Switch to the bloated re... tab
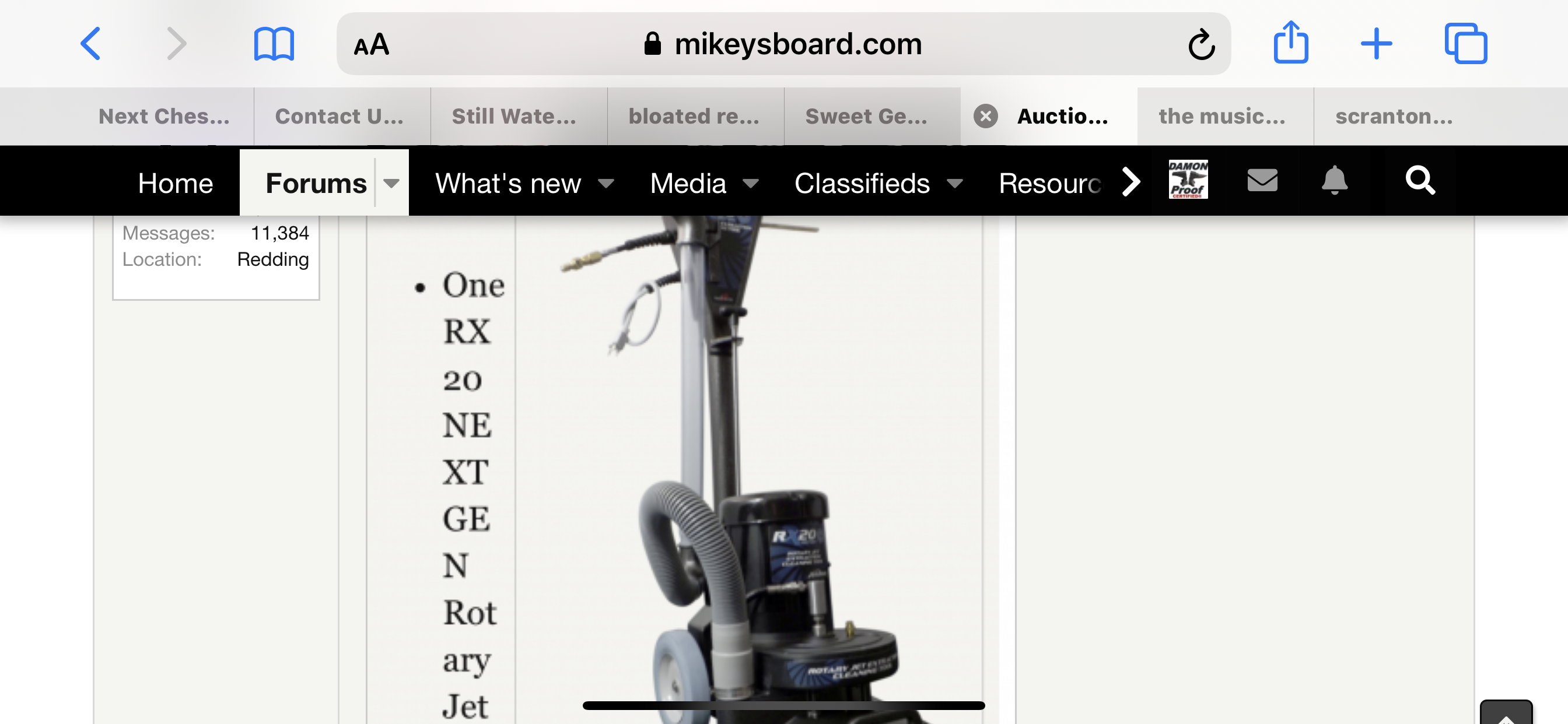Image resolution: width=1568 pixels, height=724 pixels. (694, 116)
